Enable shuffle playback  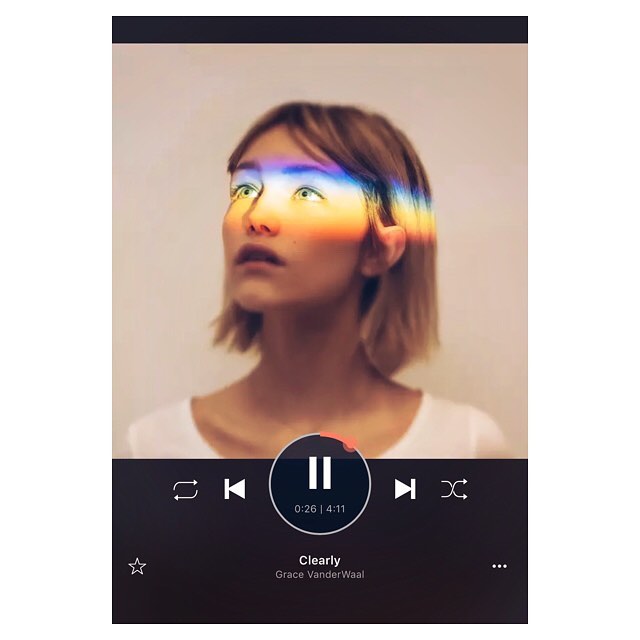[x=454, y=489]
